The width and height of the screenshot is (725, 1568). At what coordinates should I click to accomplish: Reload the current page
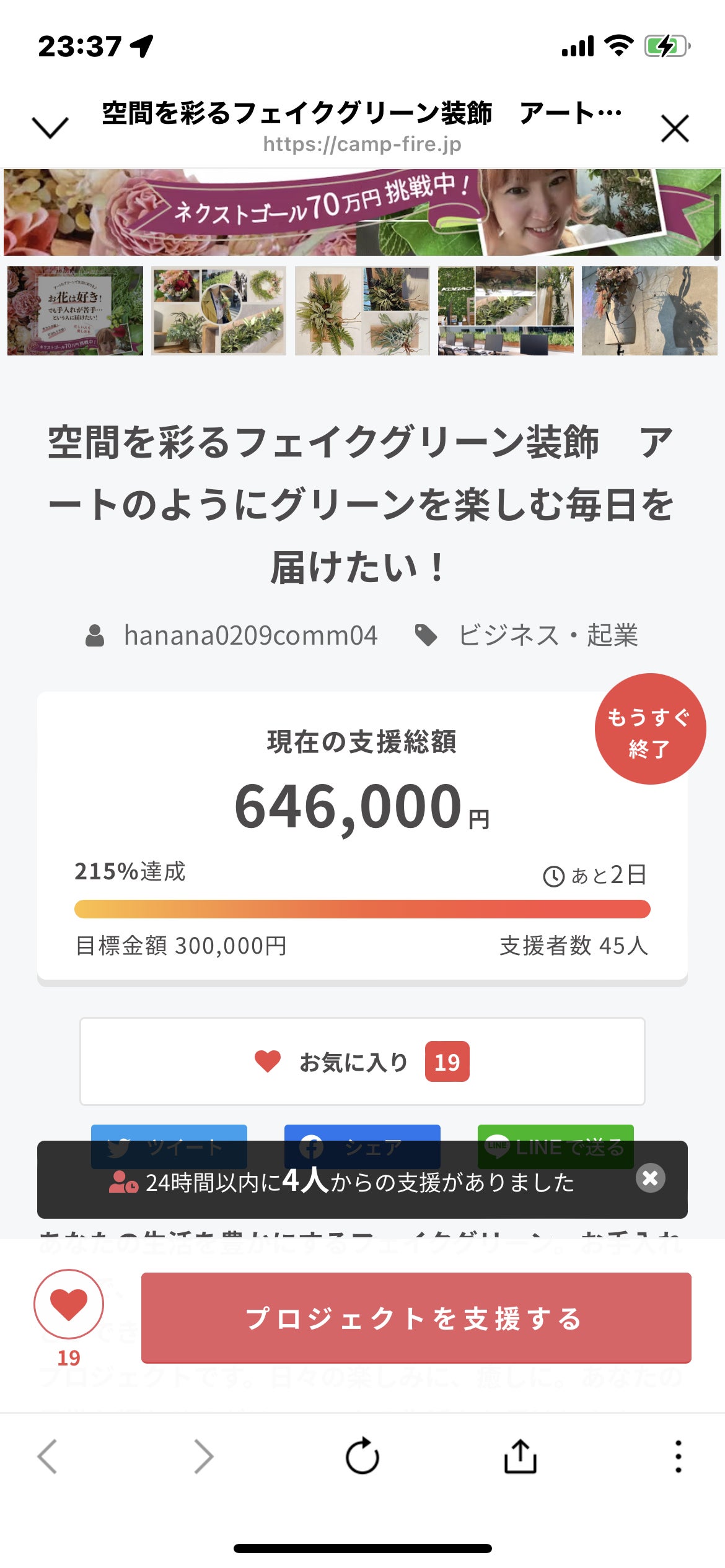pyautogui.click(x=362, y=1456)
